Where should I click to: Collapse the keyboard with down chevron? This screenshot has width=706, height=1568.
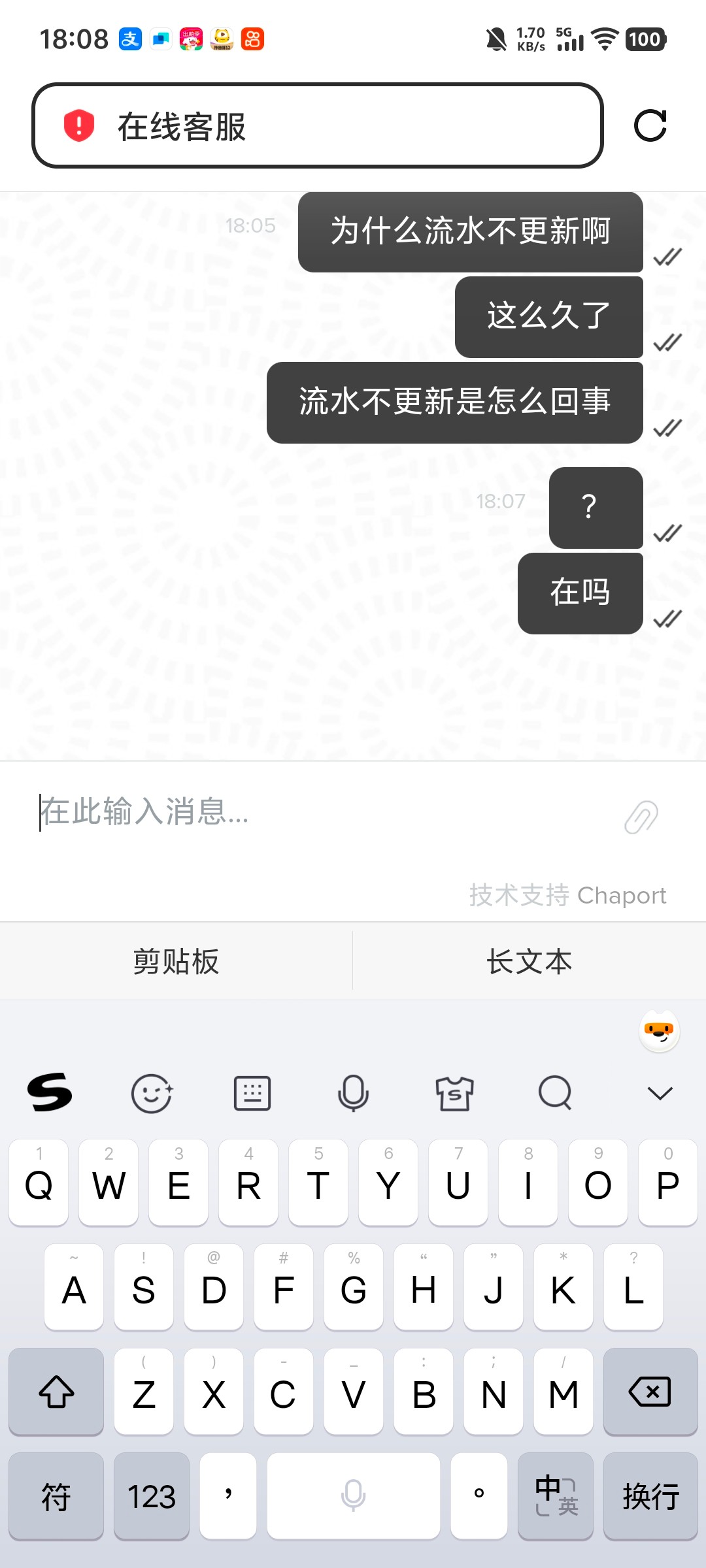[x=660, y=1093]
